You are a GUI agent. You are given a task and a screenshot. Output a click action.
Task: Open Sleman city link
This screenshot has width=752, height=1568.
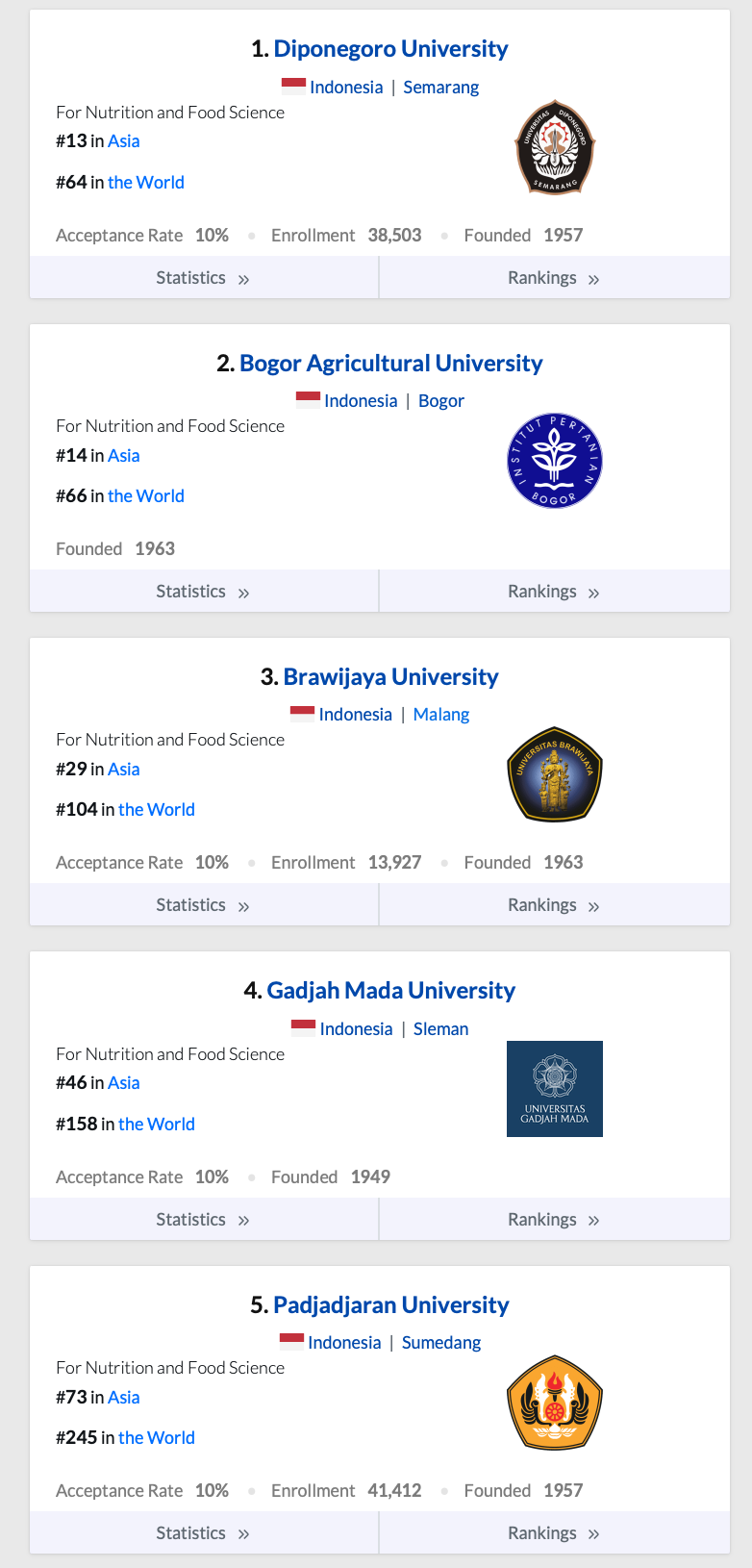pyautogui.click(x=440, y=1029)
